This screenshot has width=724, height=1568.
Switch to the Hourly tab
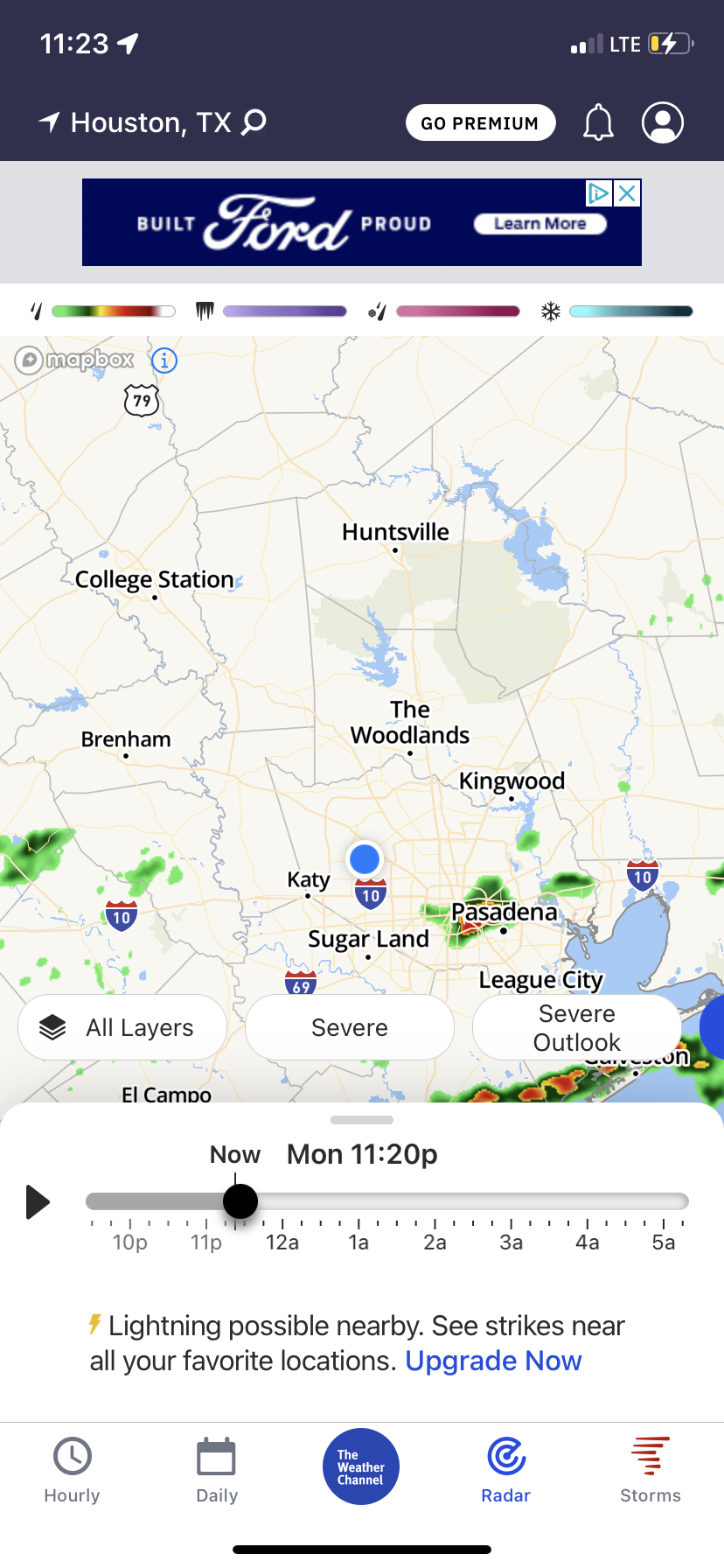pyautogui.click(x=73, y=1470)
